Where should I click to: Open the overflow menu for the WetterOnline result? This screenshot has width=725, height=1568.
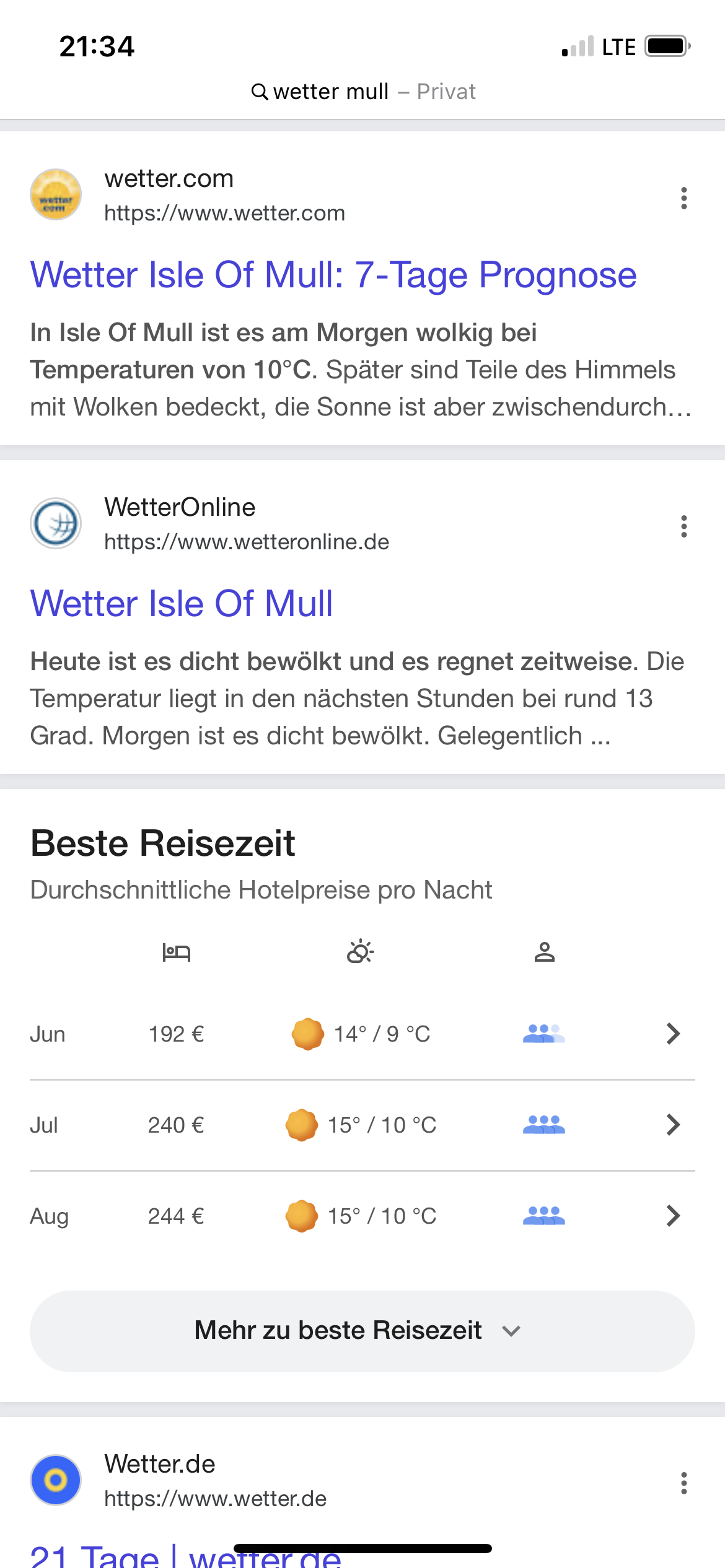click(x=683, y=526)
